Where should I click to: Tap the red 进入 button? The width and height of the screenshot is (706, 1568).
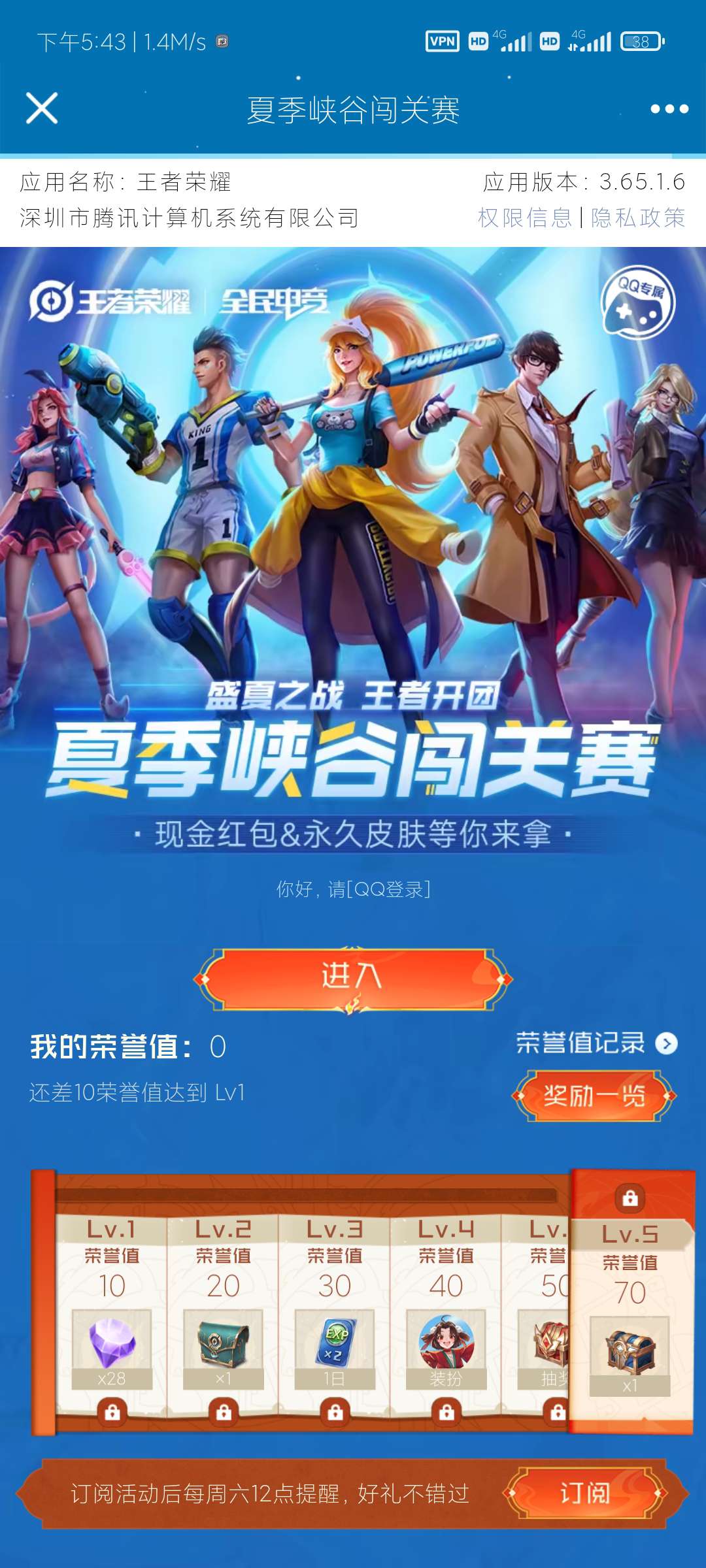[x=353, y=978]
